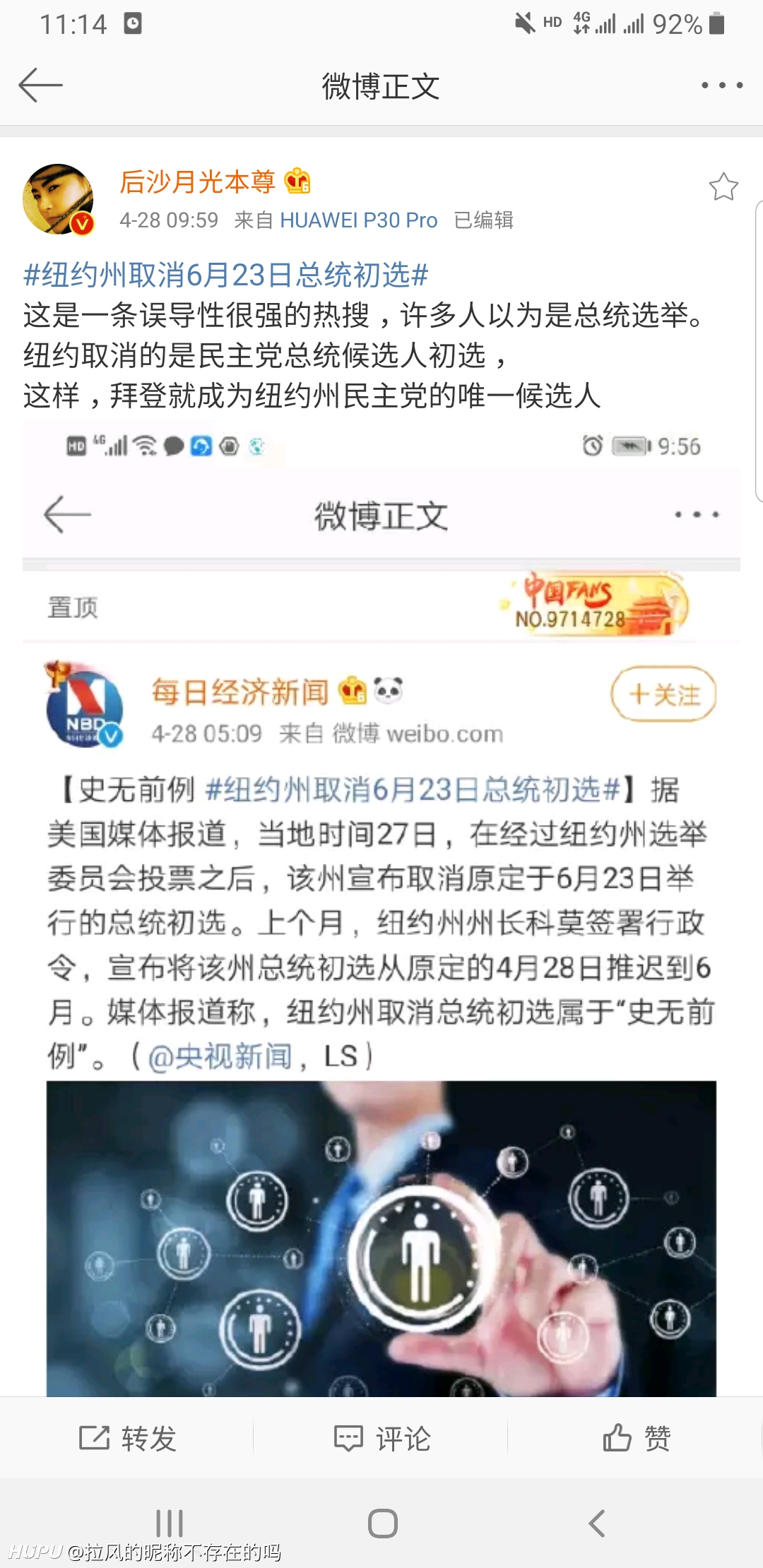Open 后沙月光本尊's profile avatar
Image resolution: width=763 pixels, height=1568 pixels.
tap(59, 199)
